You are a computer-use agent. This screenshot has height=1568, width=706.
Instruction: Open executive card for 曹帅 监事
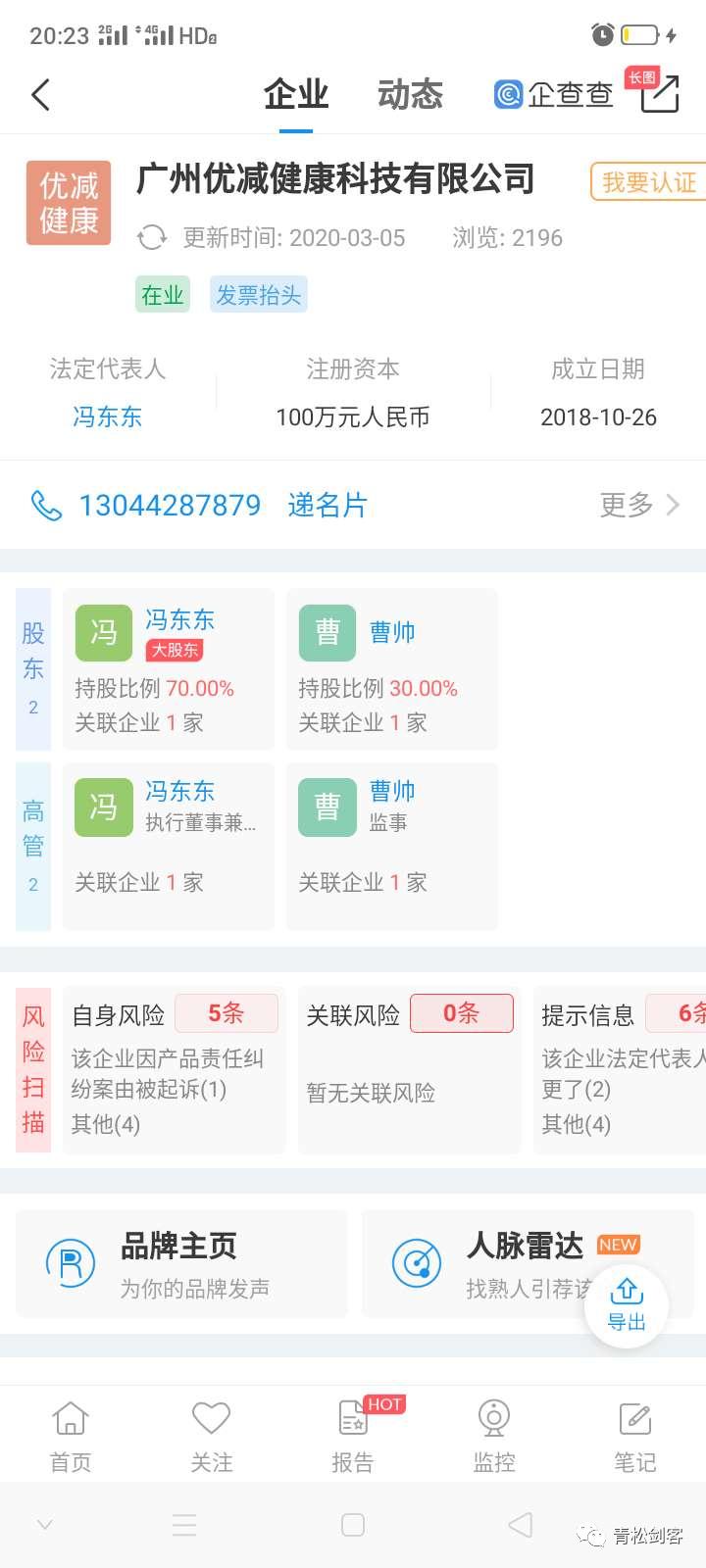coord(391,846)
